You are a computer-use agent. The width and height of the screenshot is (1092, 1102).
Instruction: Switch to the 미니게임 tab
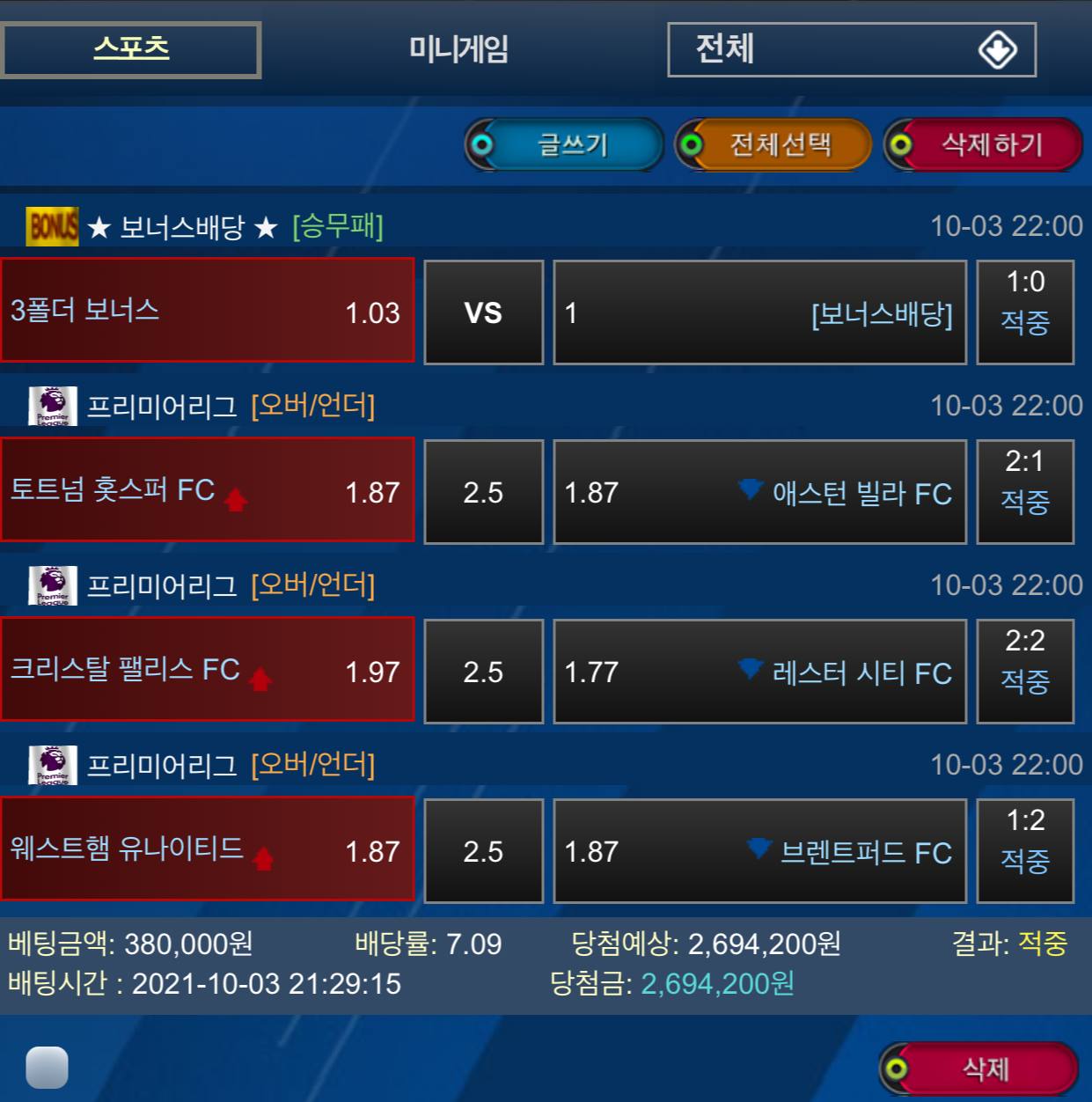click(458, 49)
